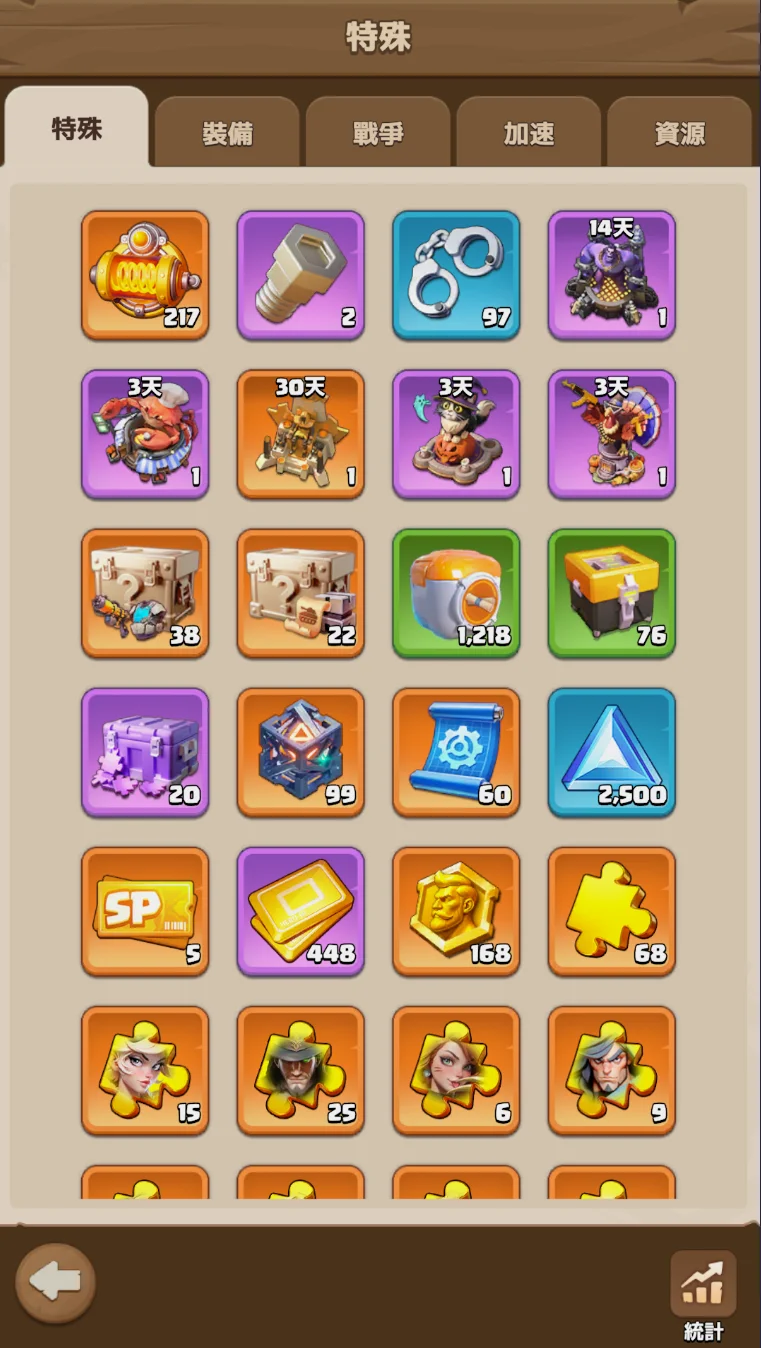Open the golden machine item with 217
Screen dimensions: 761x1348
[x=145, y=275]
